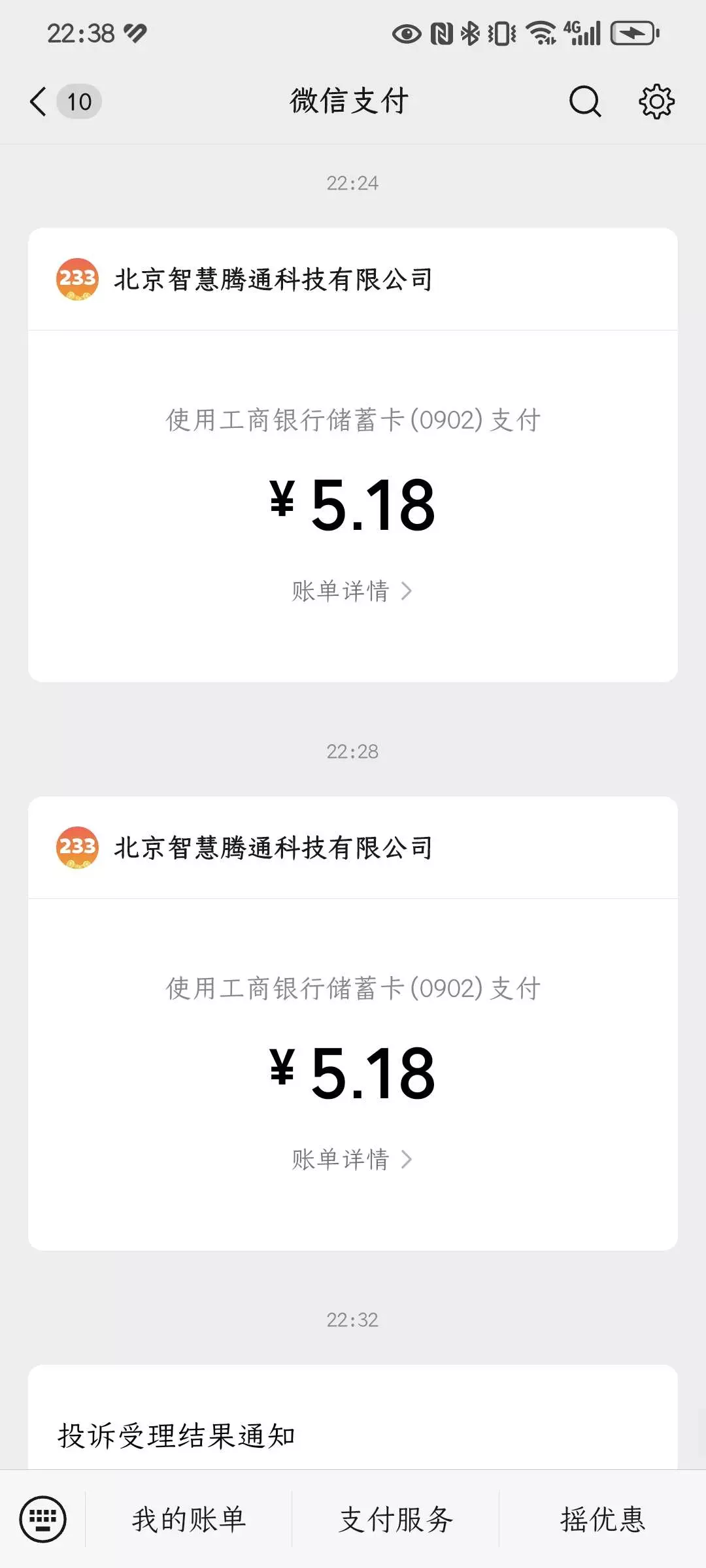
Task: Go back to the chat list
Action: coord(39,102)
